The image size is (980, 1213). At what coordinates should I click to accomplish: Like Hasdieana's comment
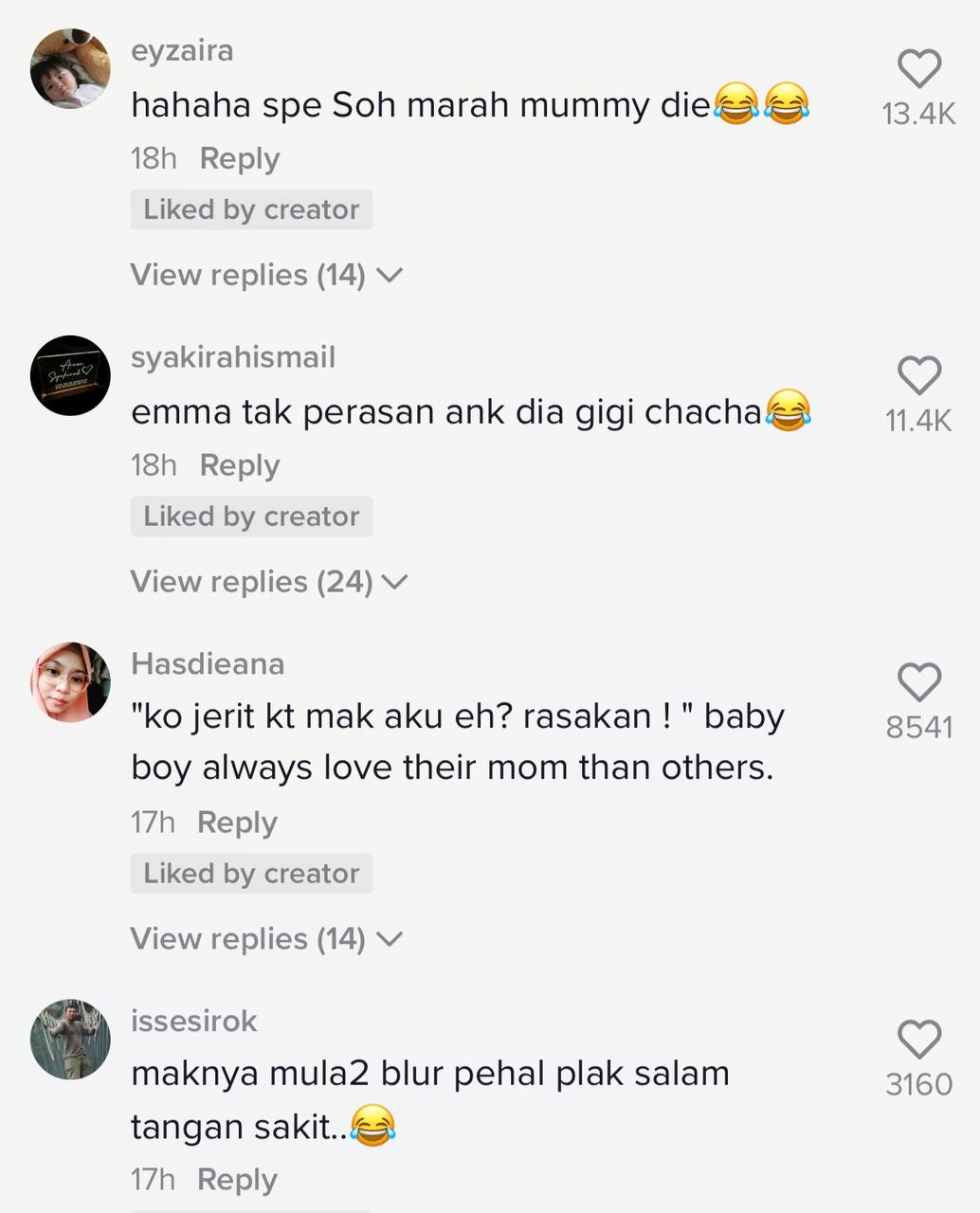918,682
